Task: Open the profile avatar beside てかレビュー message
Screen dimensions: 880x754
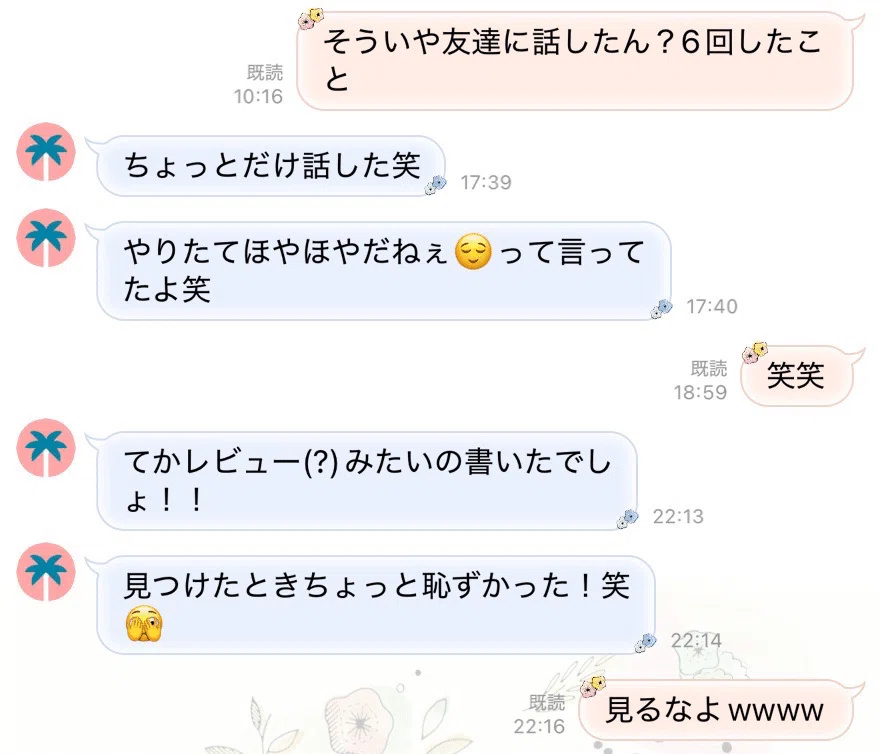Action: click(x=46, y=447)
